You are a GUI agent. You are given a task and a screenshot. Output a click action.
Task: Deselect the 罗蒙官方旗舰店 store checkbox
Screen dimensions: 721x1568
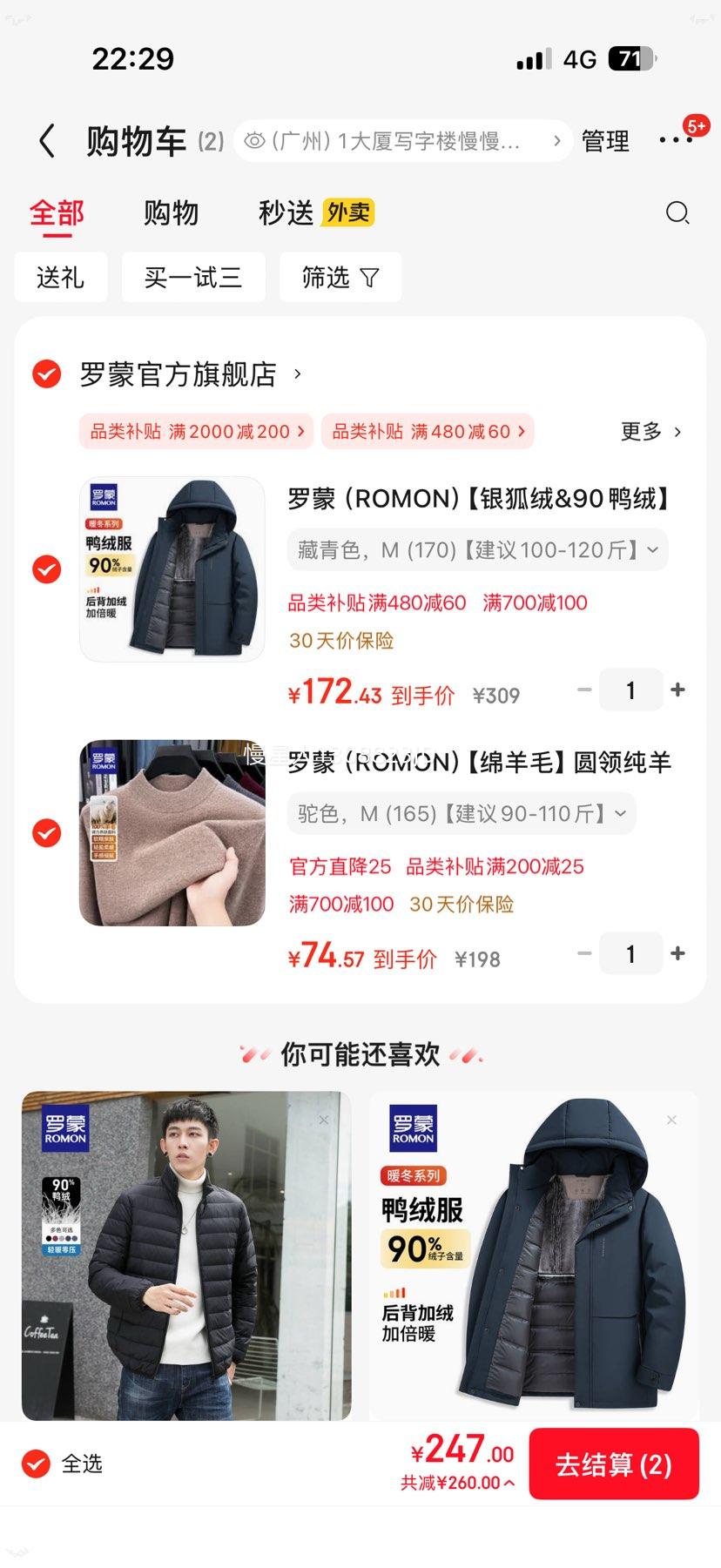coord(45,374)
